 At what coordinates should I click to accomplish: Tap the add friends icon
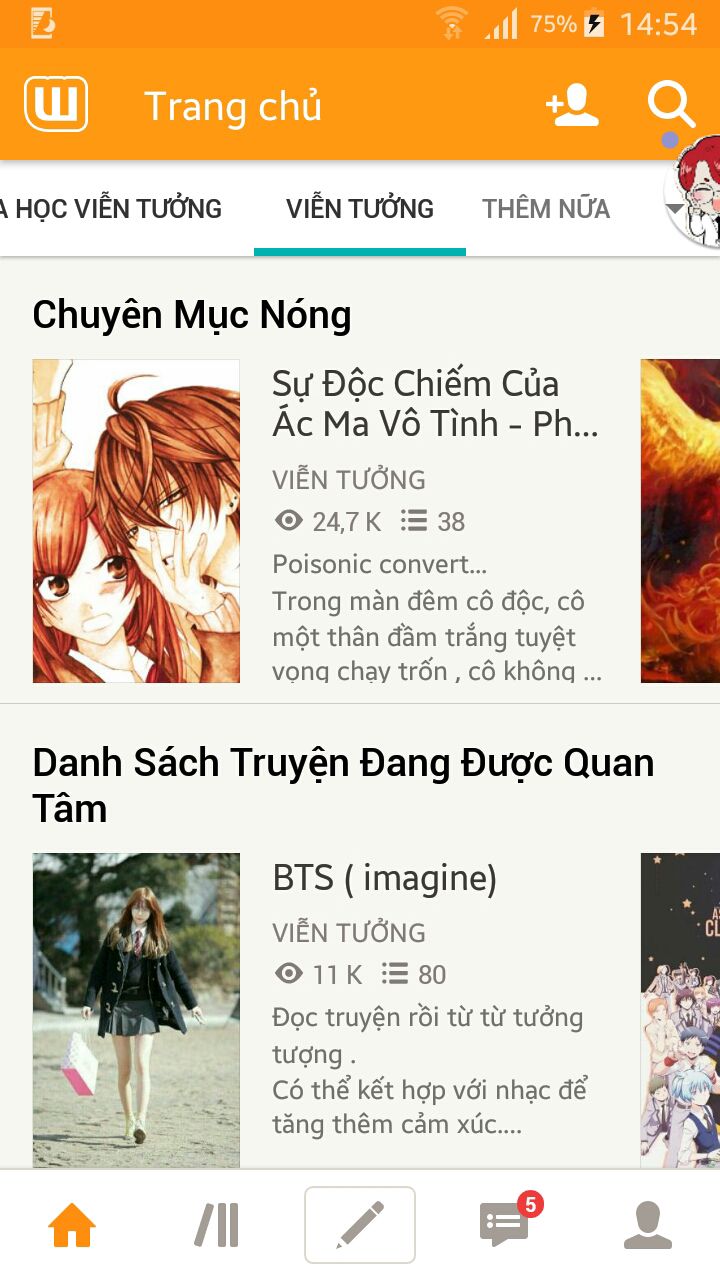(x=572, y=105)
